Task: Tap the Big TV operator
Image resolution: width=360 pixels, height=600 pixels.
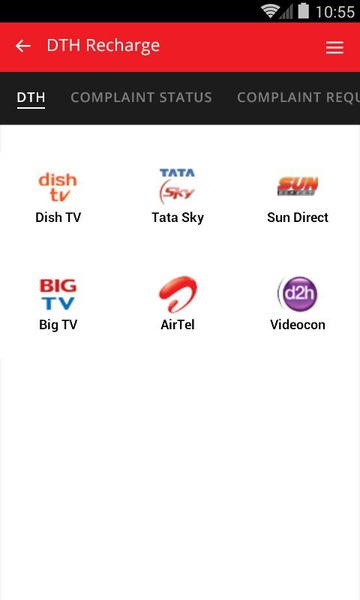Action: [58, 305]
